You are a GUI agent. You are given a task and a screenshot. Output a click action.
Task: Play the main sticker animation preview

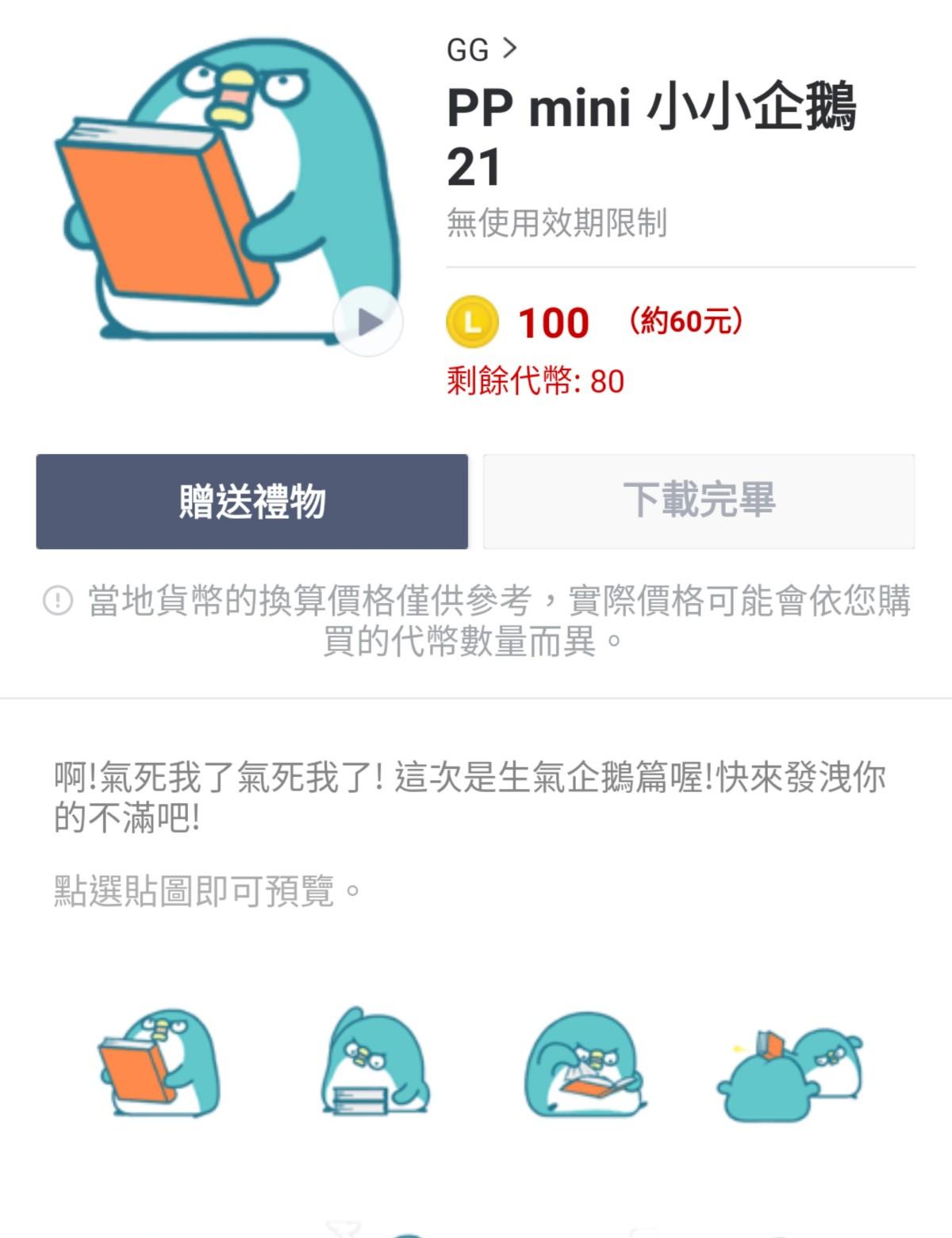click(x=368, y=321)
